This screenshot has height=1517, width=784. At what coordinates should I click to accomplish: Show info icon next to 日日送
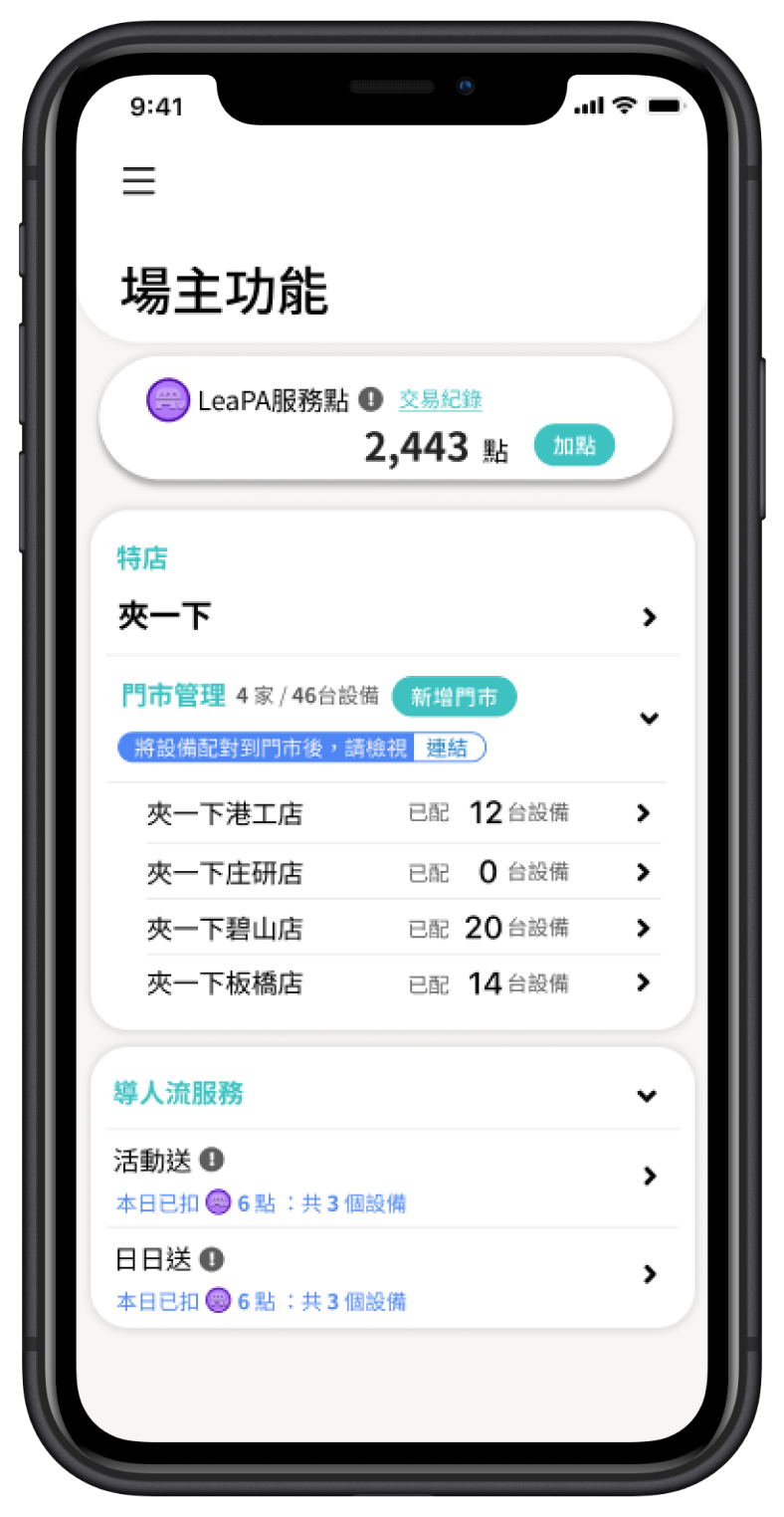click(211, 1259)
